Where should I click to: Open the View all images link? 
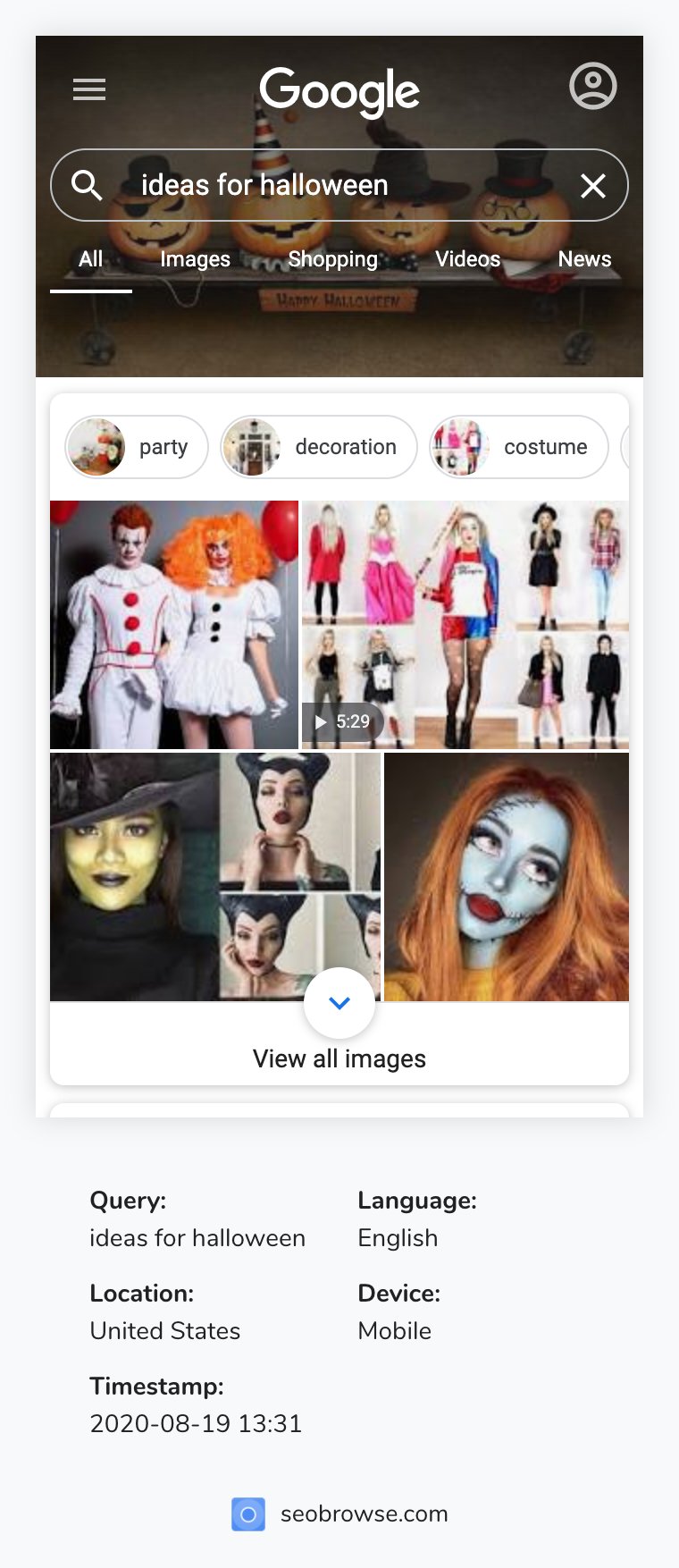click(339, 1059)
